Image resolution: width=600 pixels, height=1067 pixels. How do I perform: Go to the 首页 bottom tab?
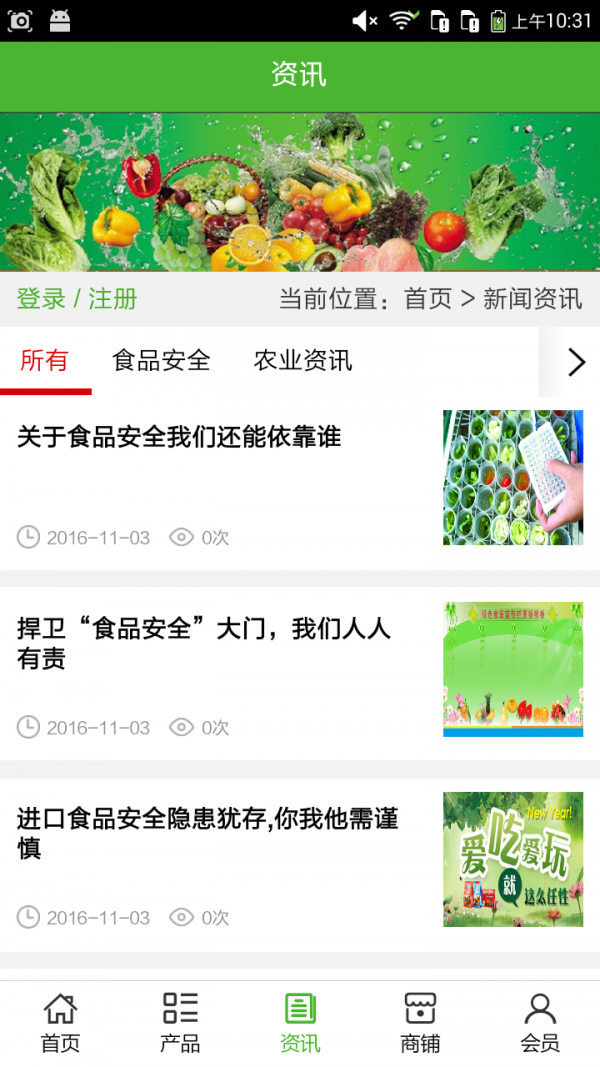pos(60,1023)
